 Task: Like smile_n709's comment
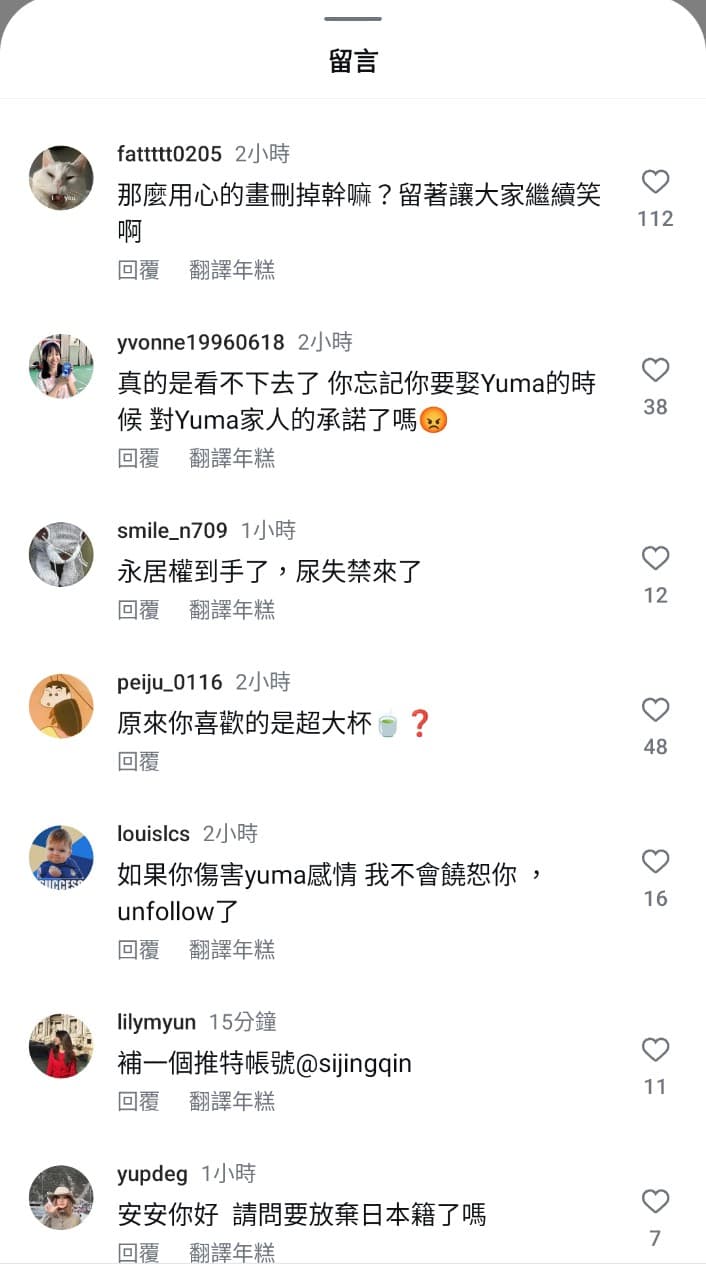[655, 558]
